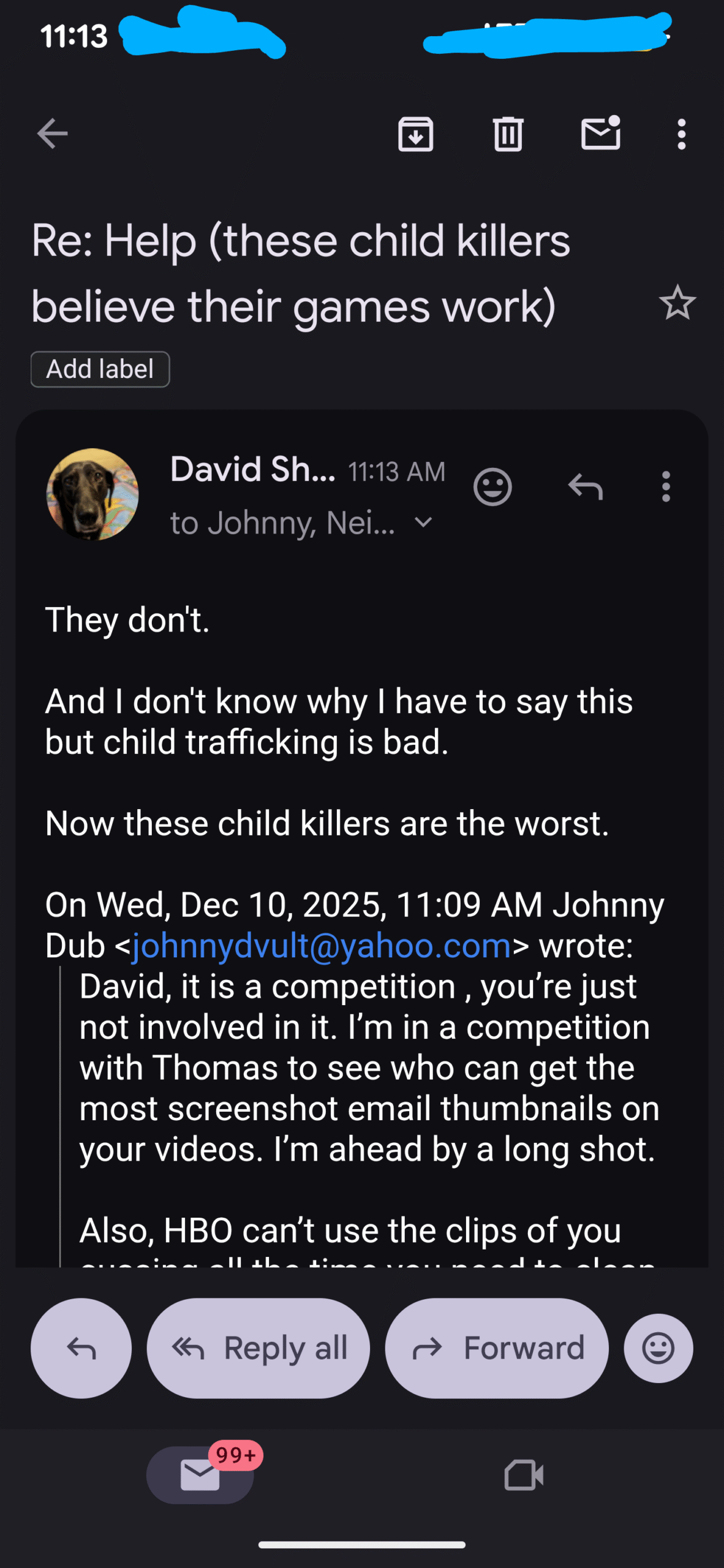Image resolution: width=724 pixels, height=1568 pixels.
Task: Open David's sender profile picture
Action: (x=92, y=494)
